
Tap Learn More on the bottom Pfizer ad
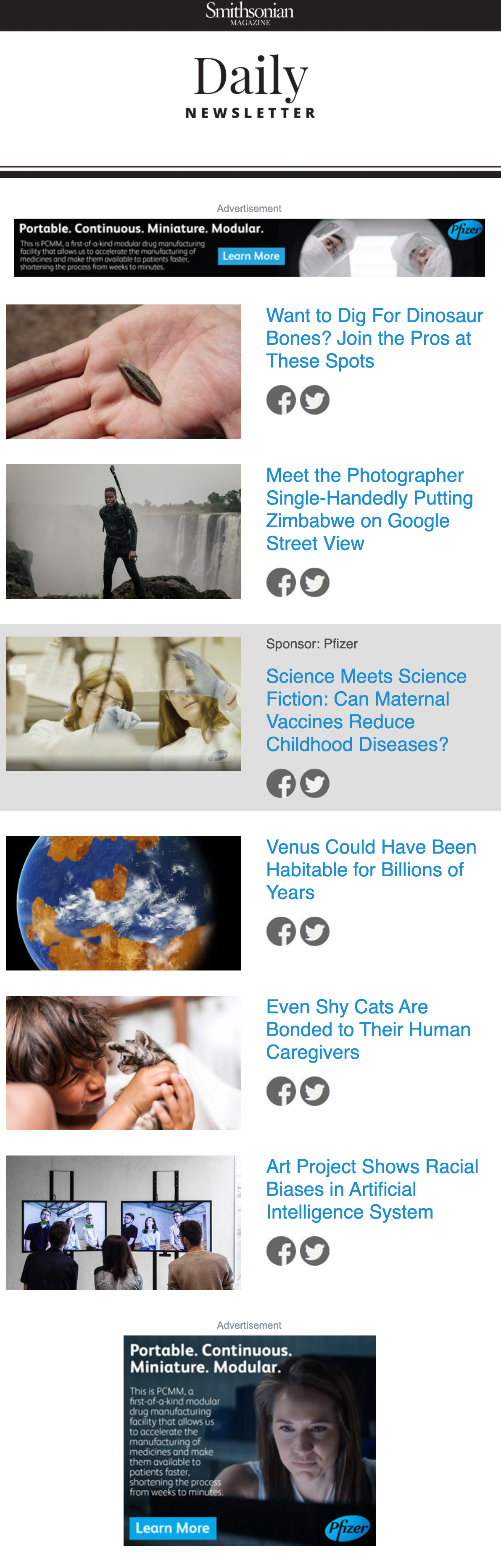pyautogui.click(x=172, y=1527)
